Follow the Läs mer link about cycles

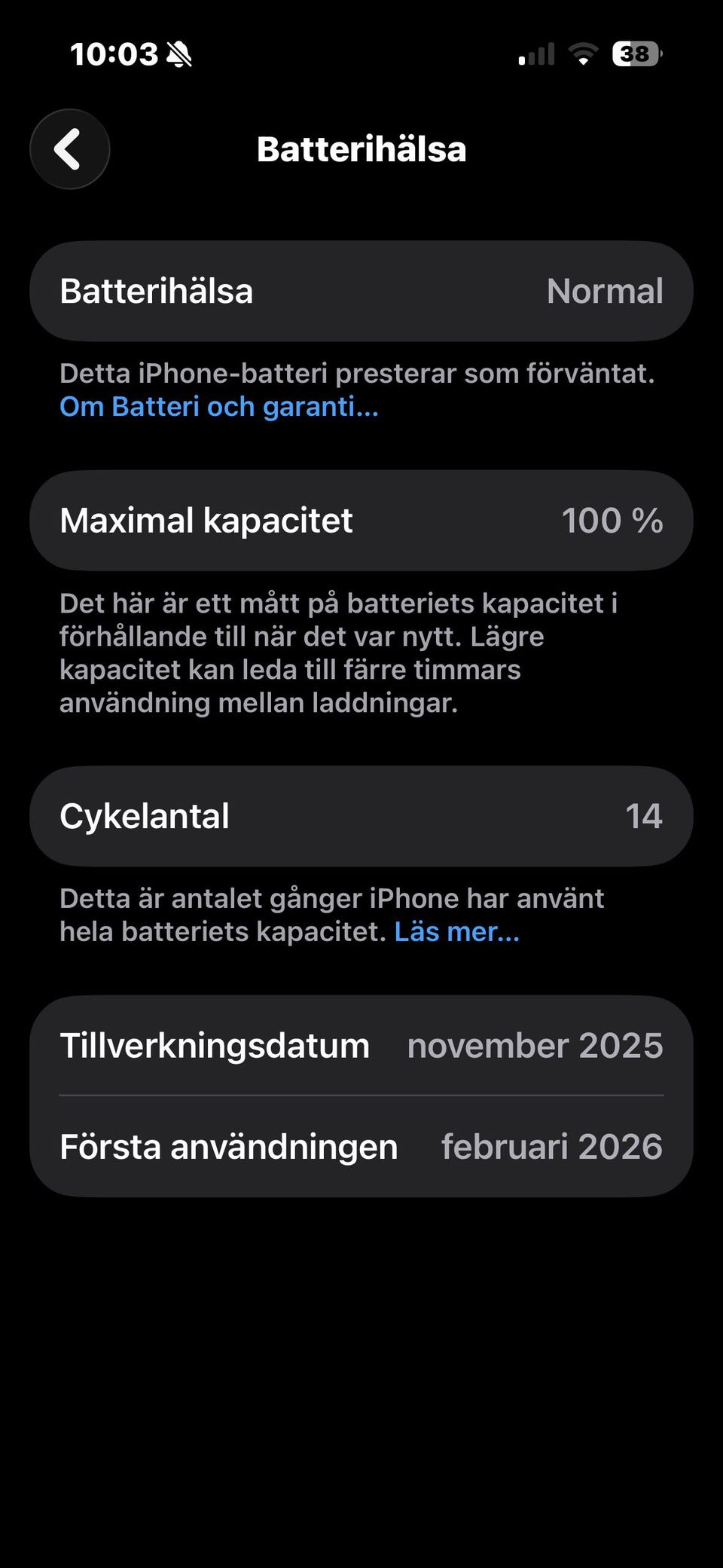point(456,932)
